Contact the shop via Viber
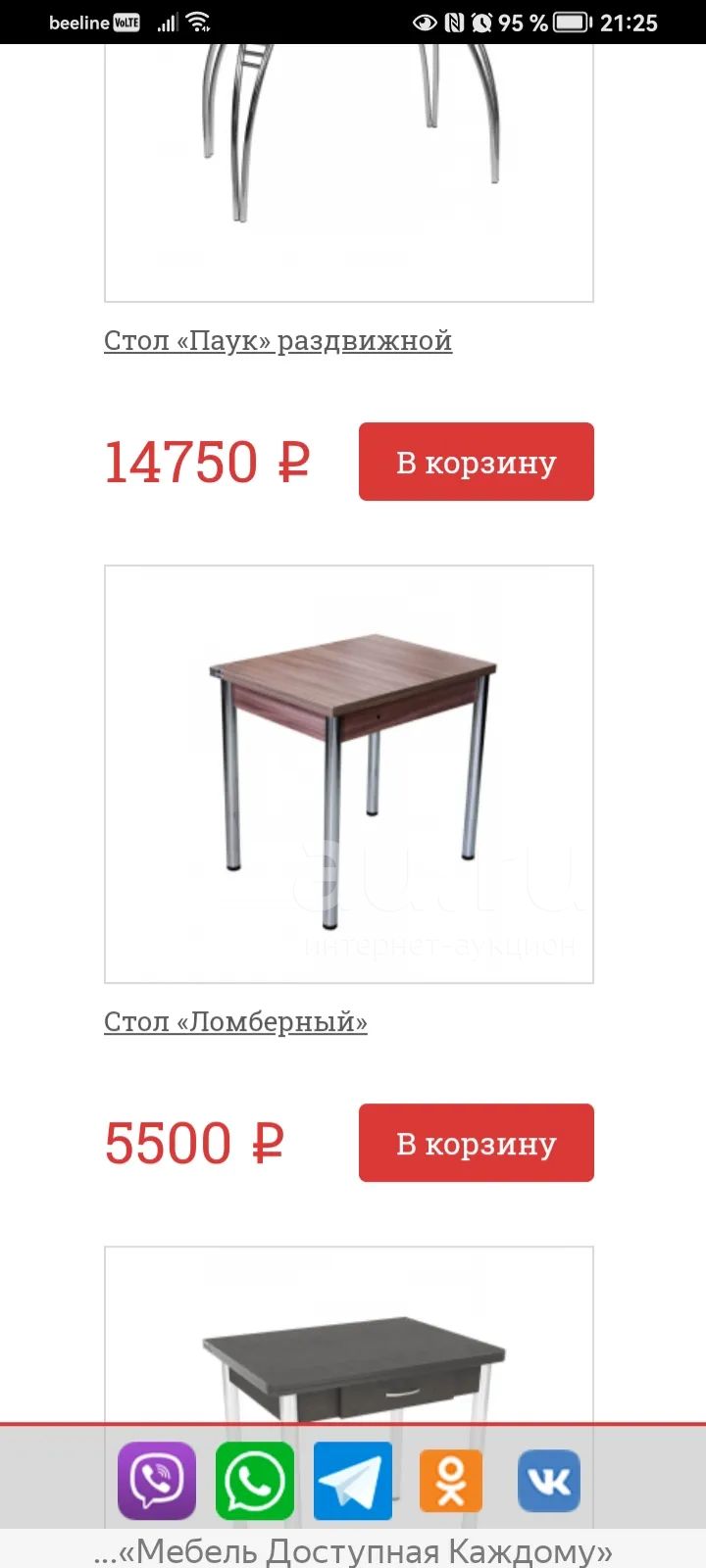Viewport: 706px width, 1568px height. (x=157, y=1481)
